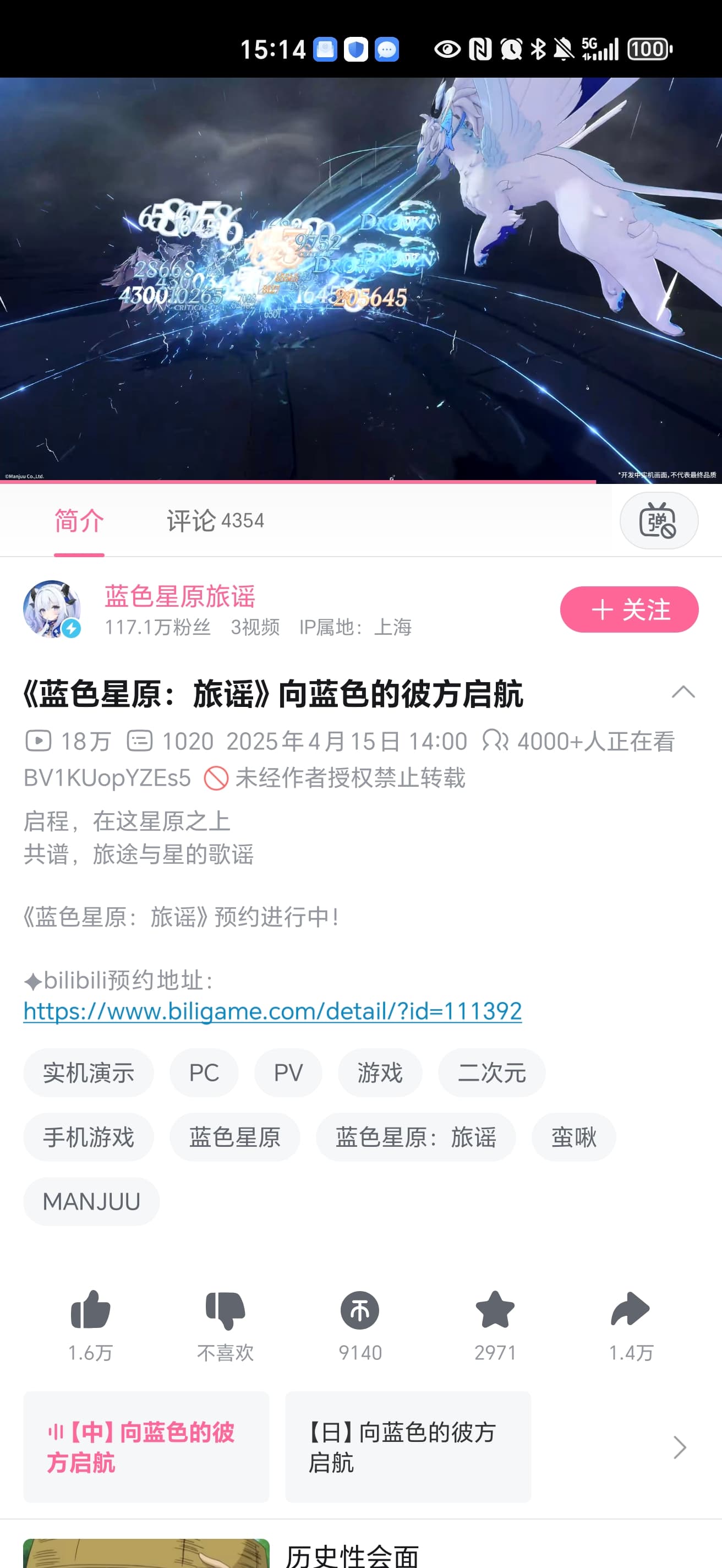
Task: Select the 简介 tab
Action: (79, 521)
